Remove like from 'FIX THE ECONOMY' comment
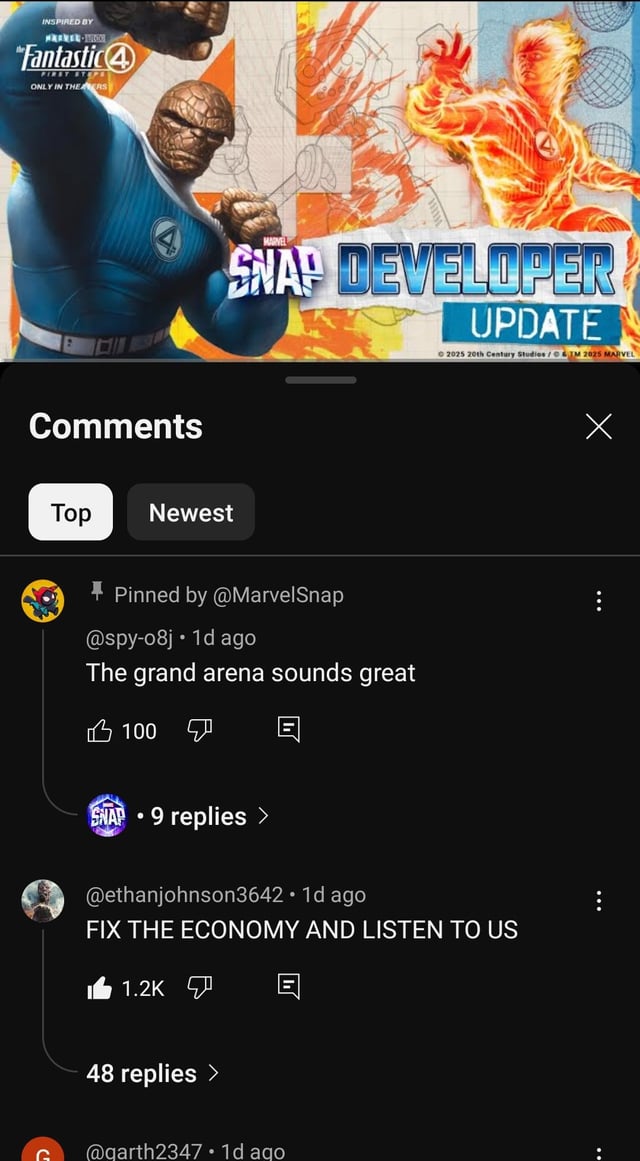The width and height of the screenshot is (640, 1161). tap(99, 987)
